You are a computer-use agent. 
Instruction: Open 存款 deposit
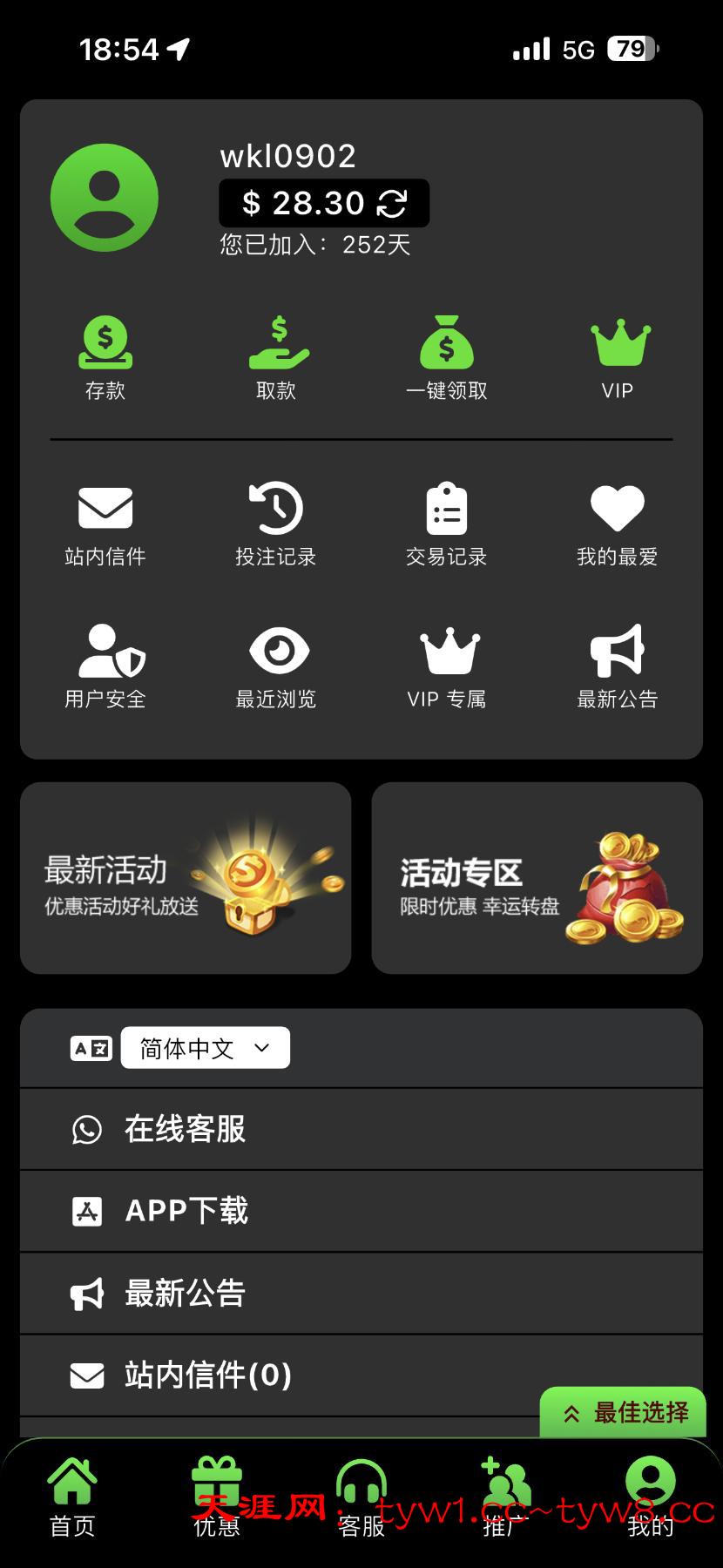tap(105, 357)
